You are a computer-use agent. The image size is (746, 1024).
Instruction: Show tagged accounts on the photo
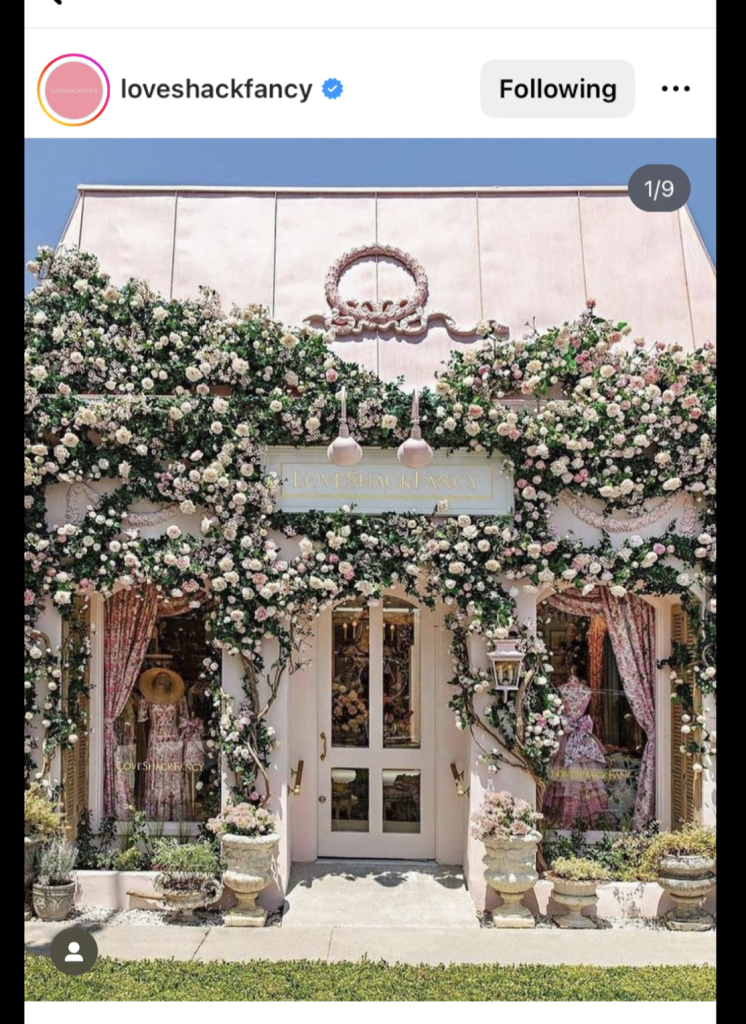pos(74,951)
